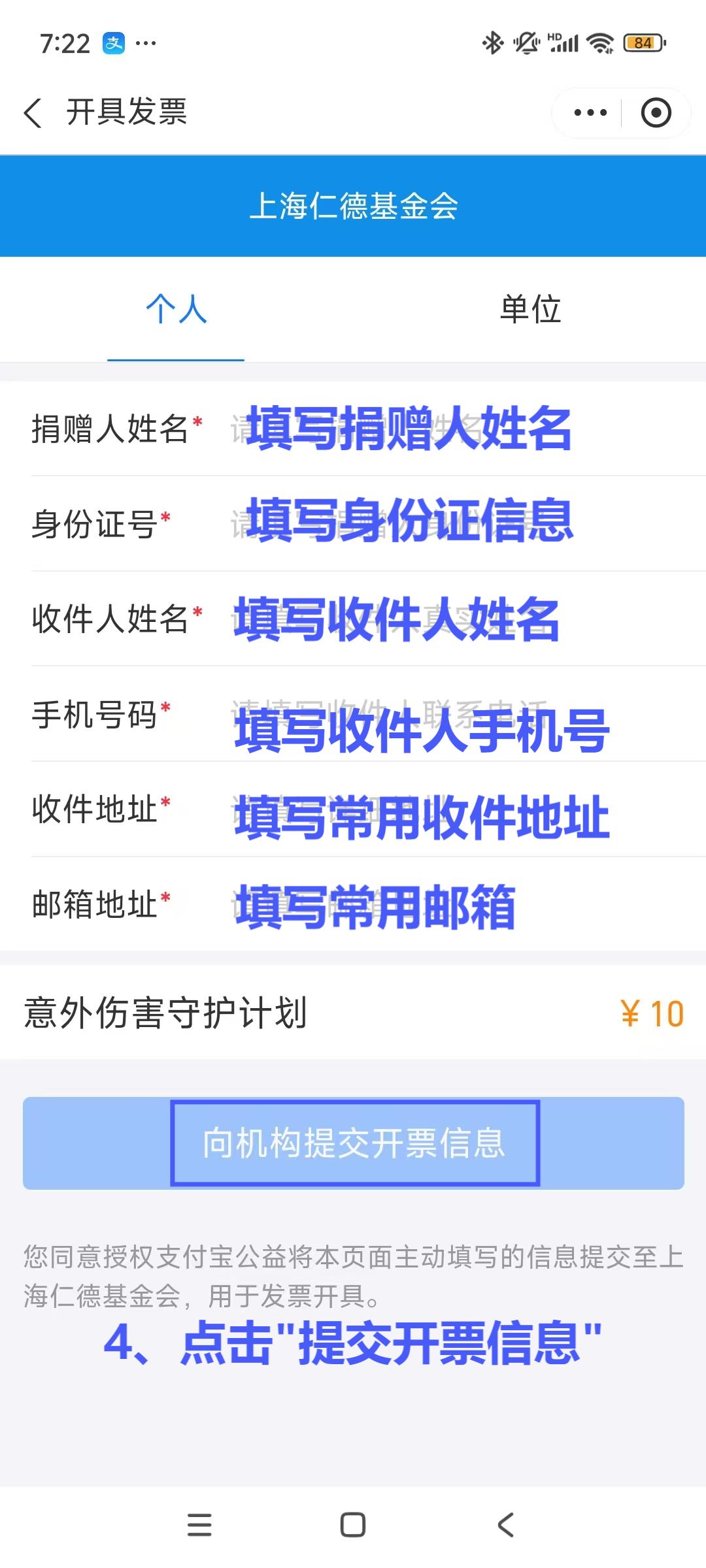Select the 个人 tab
The image size is (706, 1568).
176,308
